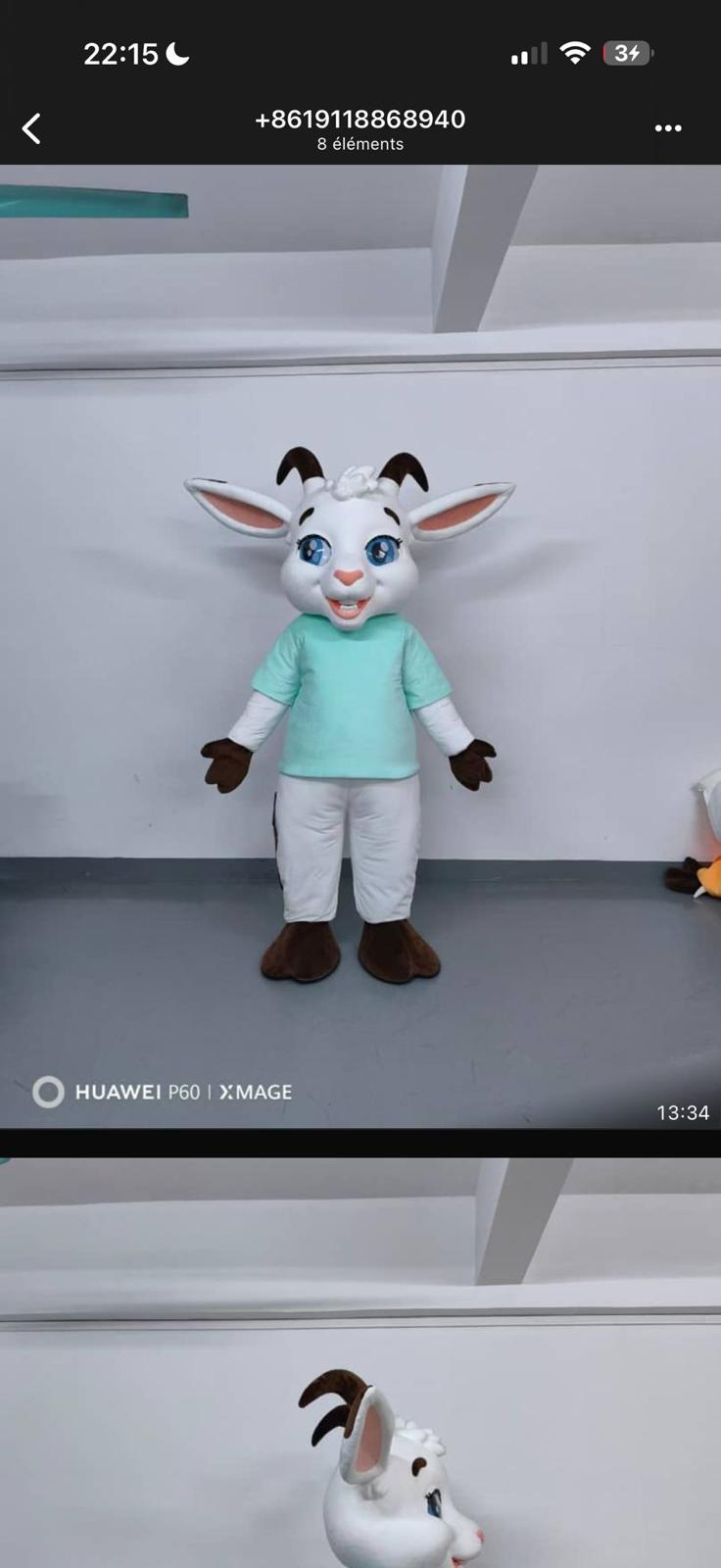Go back using the arrow icon

tap(31, 128)
